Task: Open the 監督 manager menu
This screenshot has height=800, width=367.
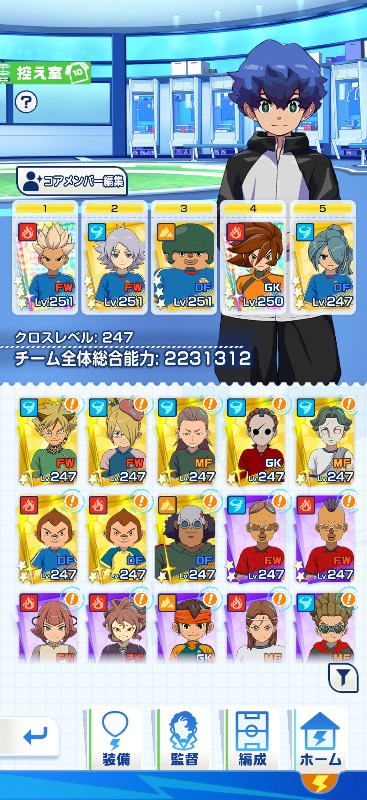Action: pos(184,738)
